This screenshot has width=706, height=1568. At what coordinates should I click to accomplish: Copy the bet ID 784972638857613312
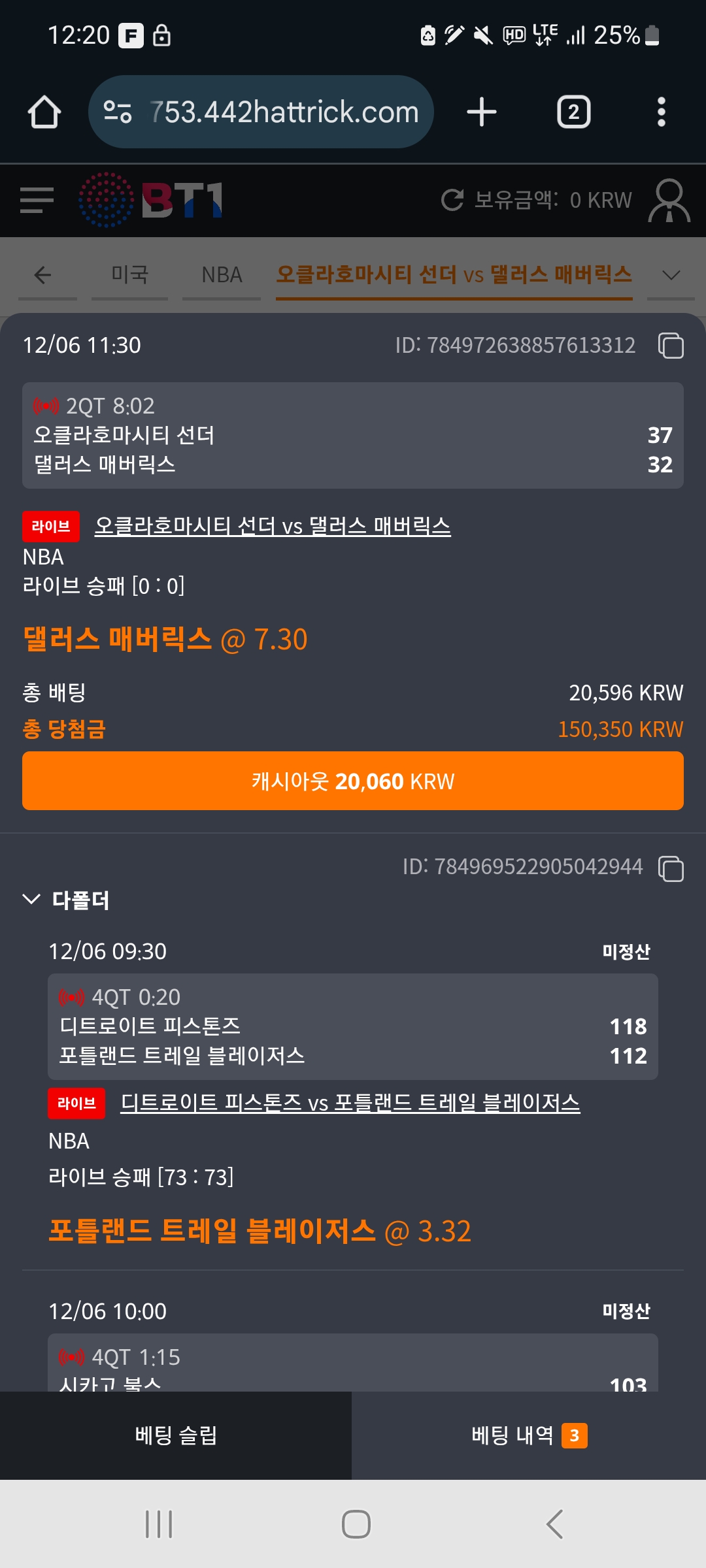point(673,345)
